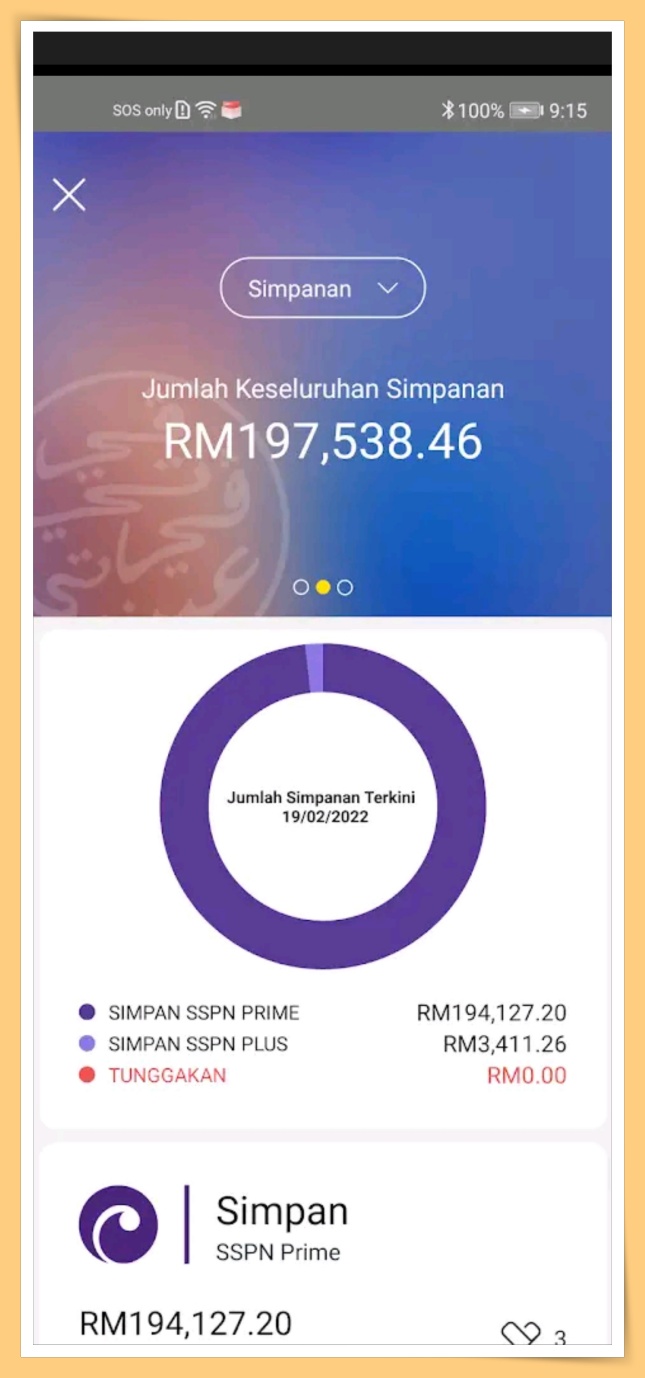The image size is (645, 1378).
Task: Close the savings overview screen
Action: point(69,194)
